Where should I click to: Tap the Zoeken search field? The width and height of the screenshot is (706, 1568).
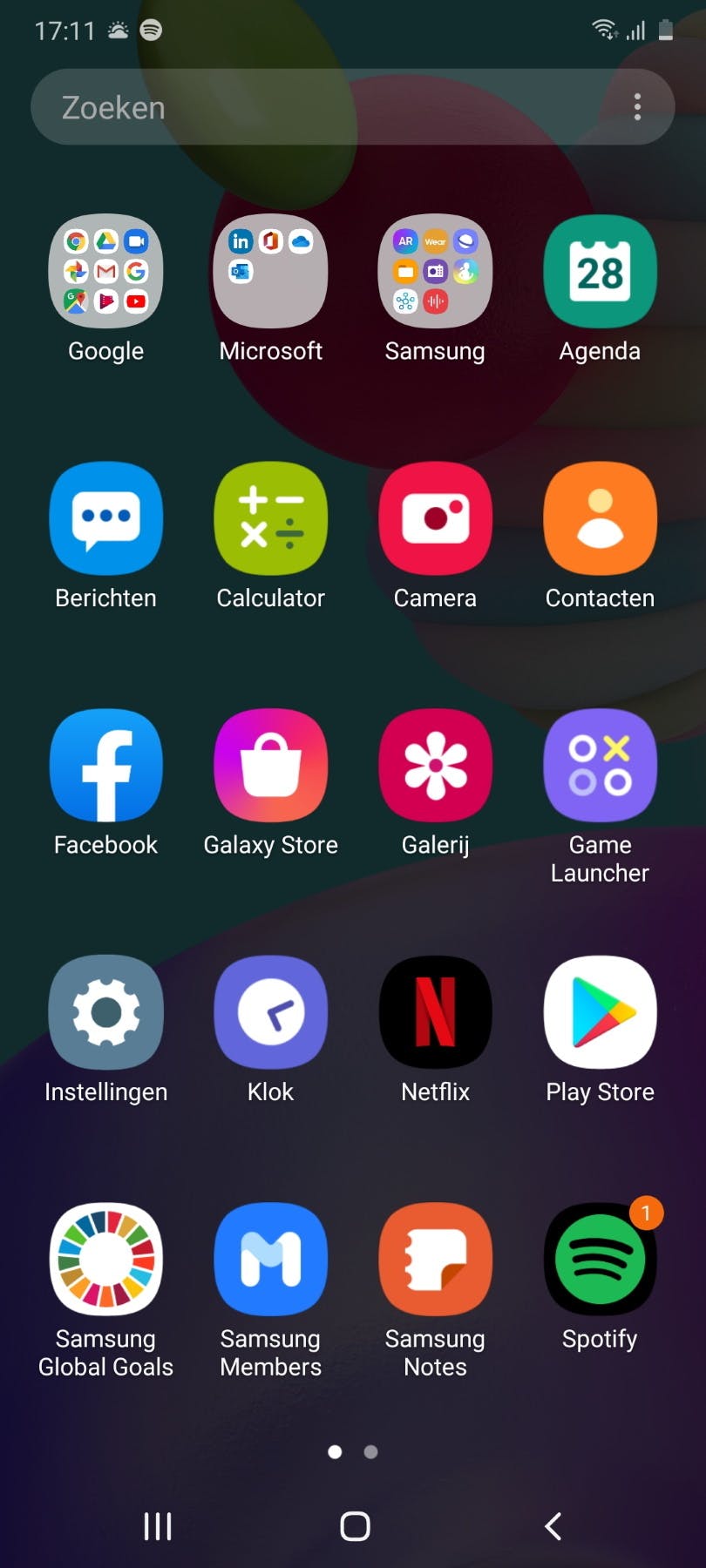click(x=322, y=107)
